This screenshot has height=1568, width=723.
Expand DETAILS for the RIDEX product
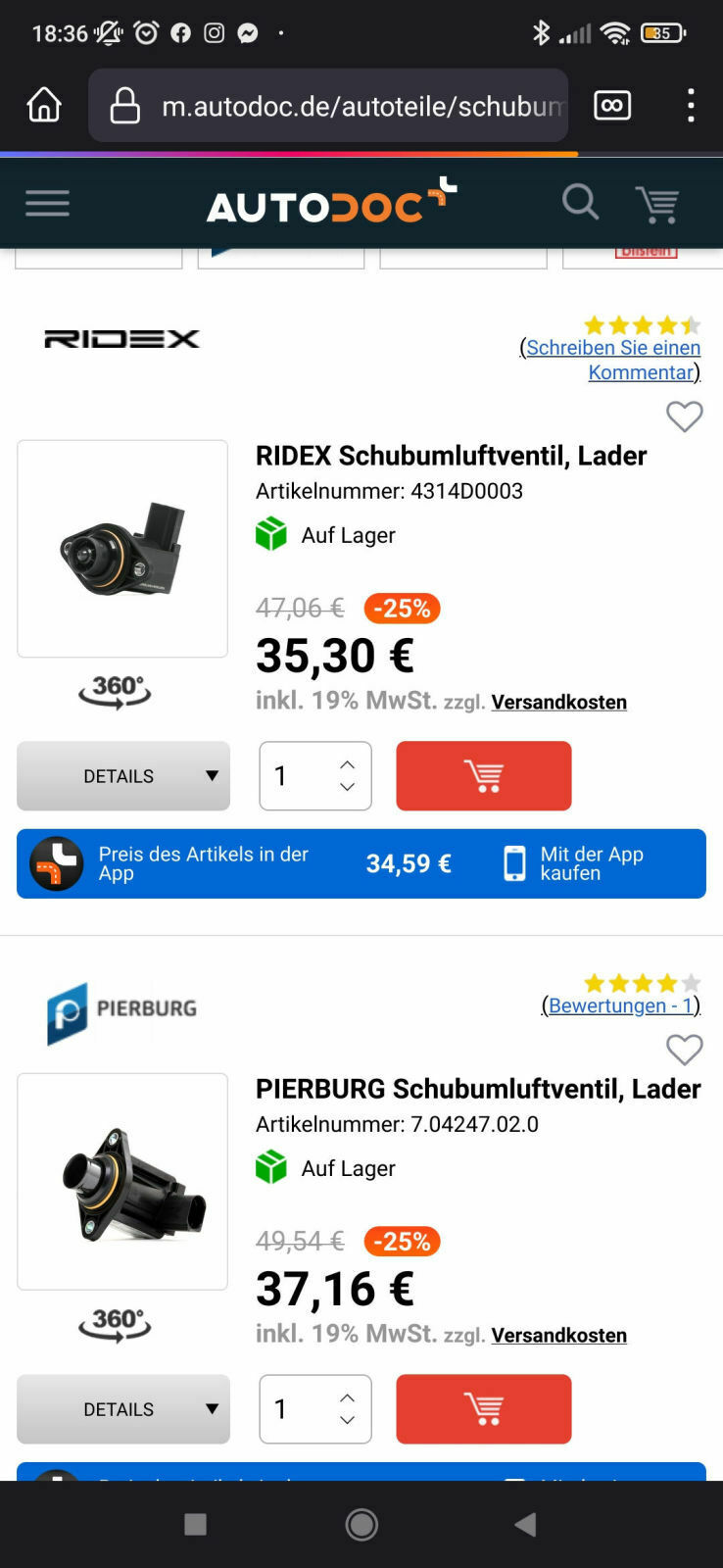point(122,775)
